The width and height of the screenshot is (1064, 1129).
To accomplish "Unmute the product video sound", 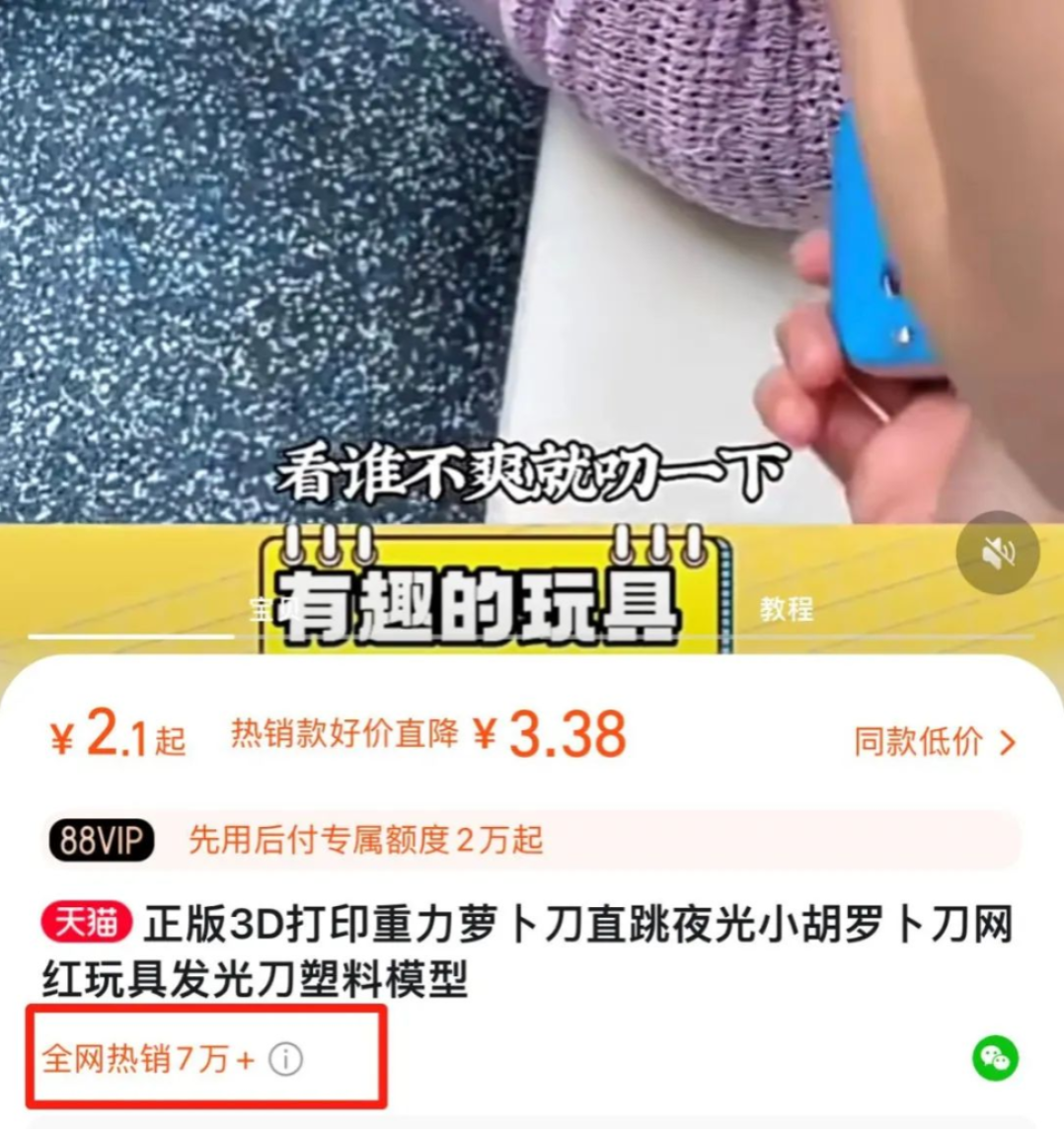I will [998, 554].
